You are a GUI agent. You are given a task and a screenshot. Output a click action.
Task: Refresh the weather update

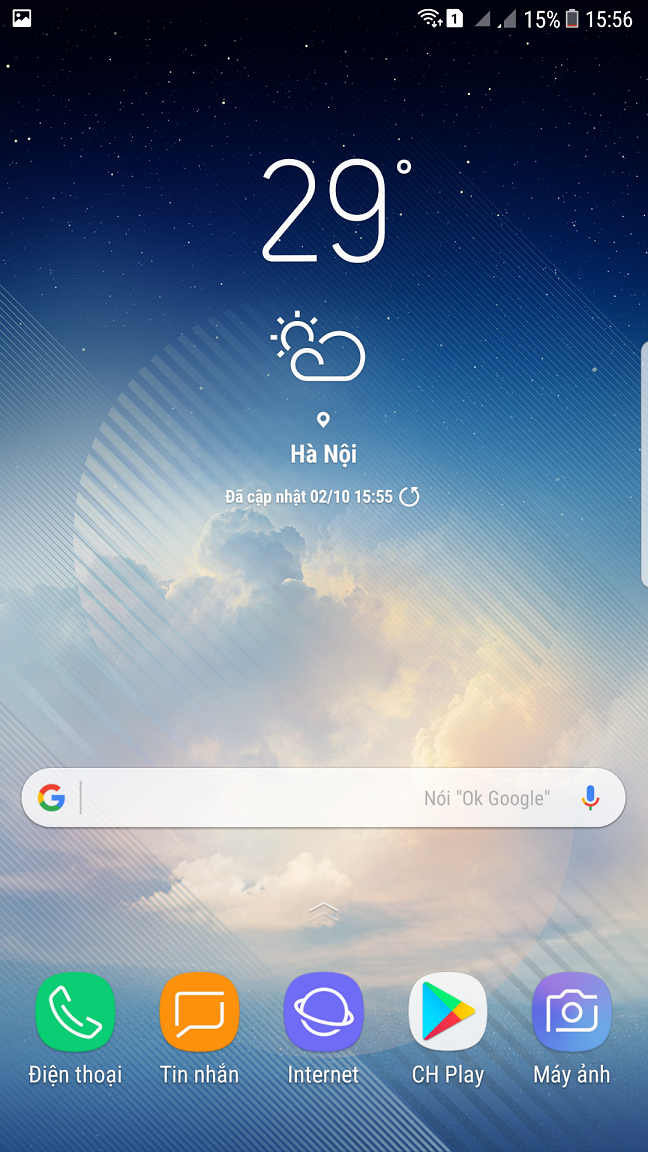pyautogui.click(x=409, y=497)
